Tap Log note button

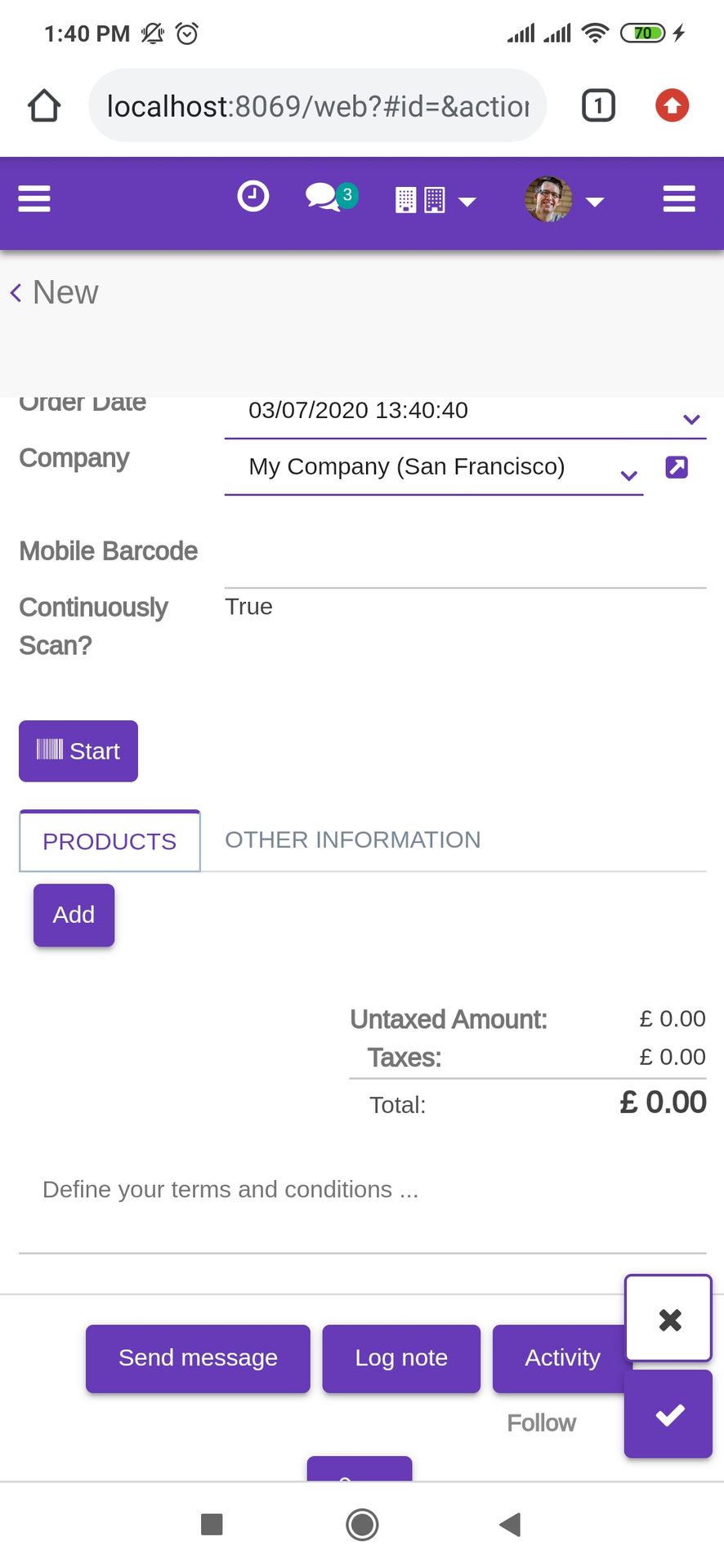coord(401,1358)
